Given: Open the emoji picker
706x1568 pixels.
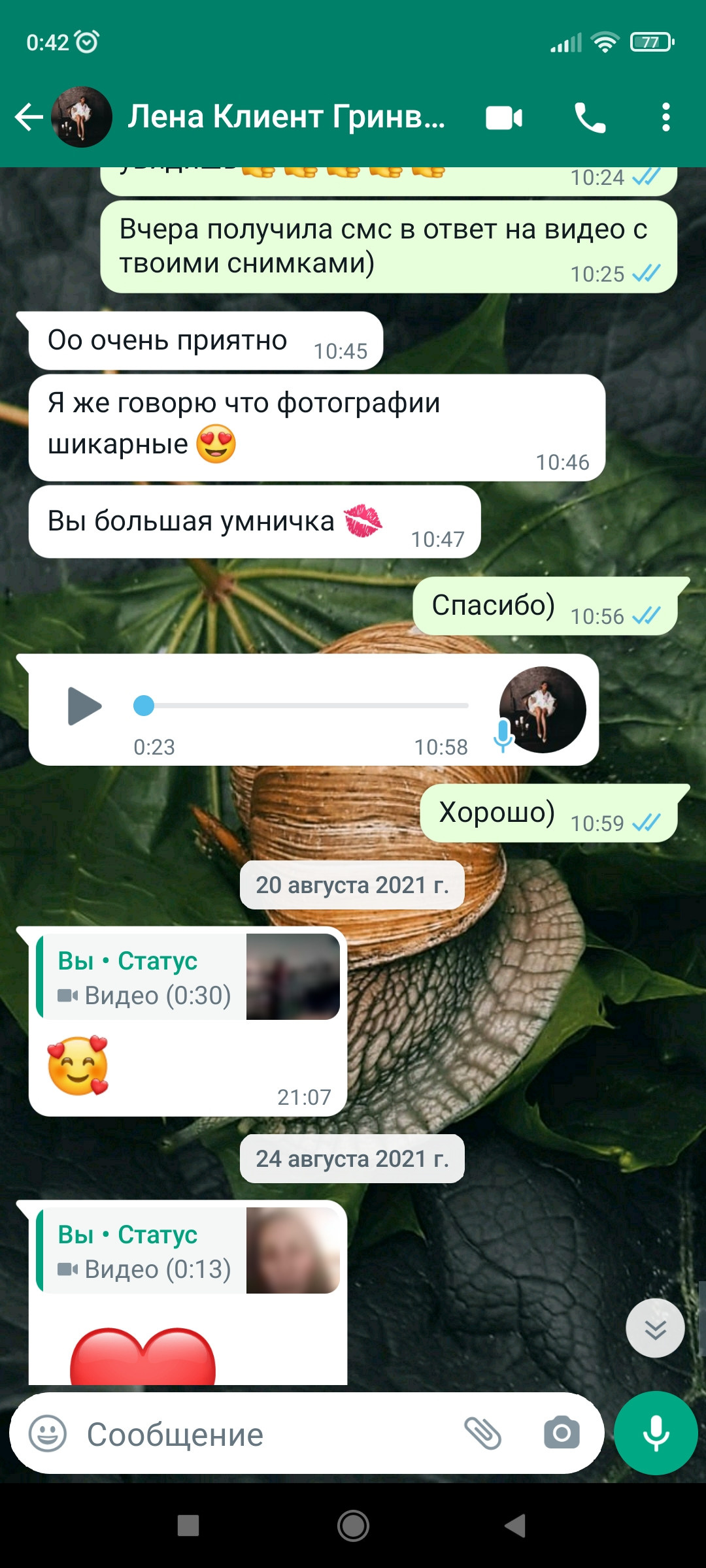Looking at the screenshot, I should click(x=48, y=1435).
